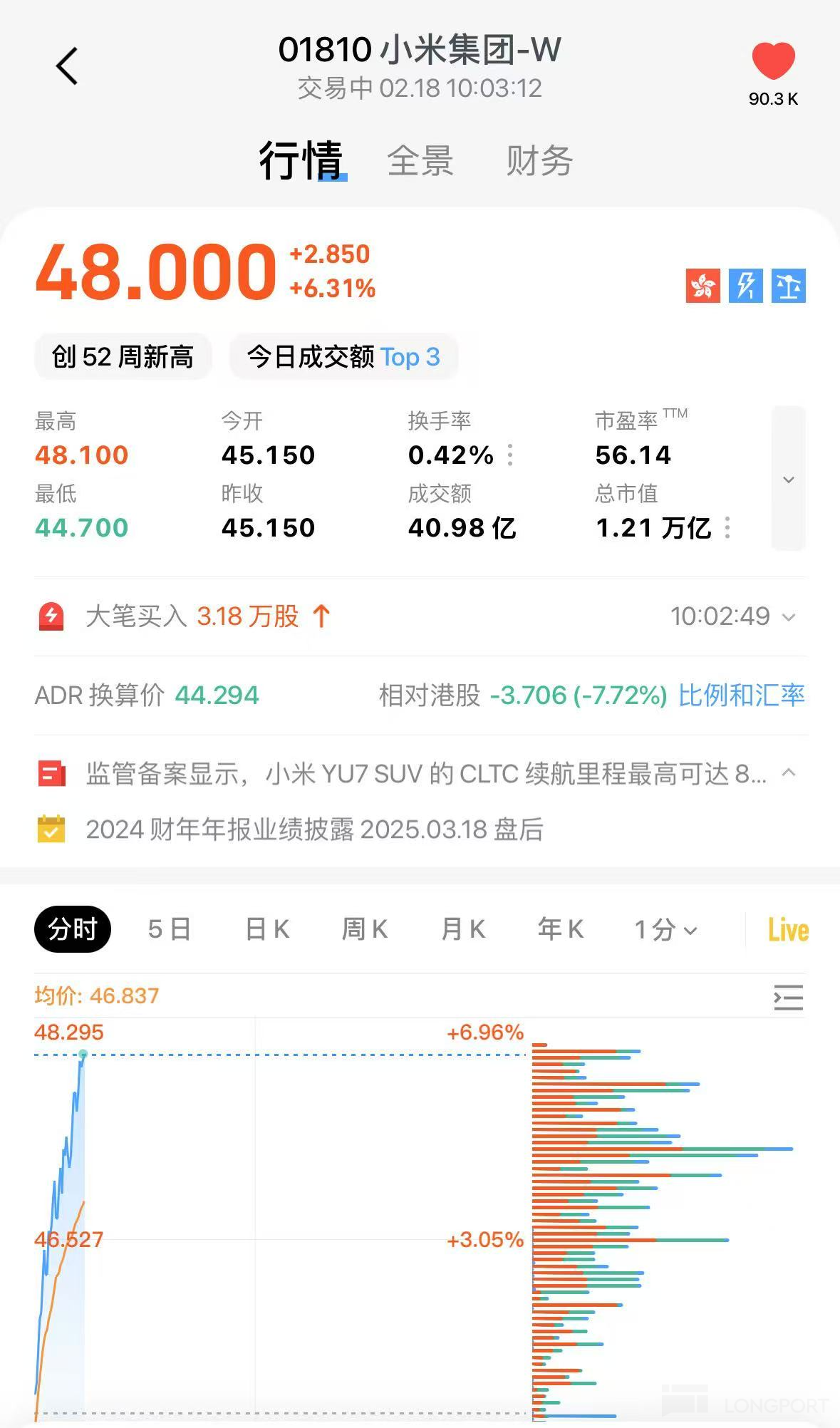This screenshot has height=1428, width=840.
Task: Tap the red heart favorite icon
Action: [x=773, y=61]
